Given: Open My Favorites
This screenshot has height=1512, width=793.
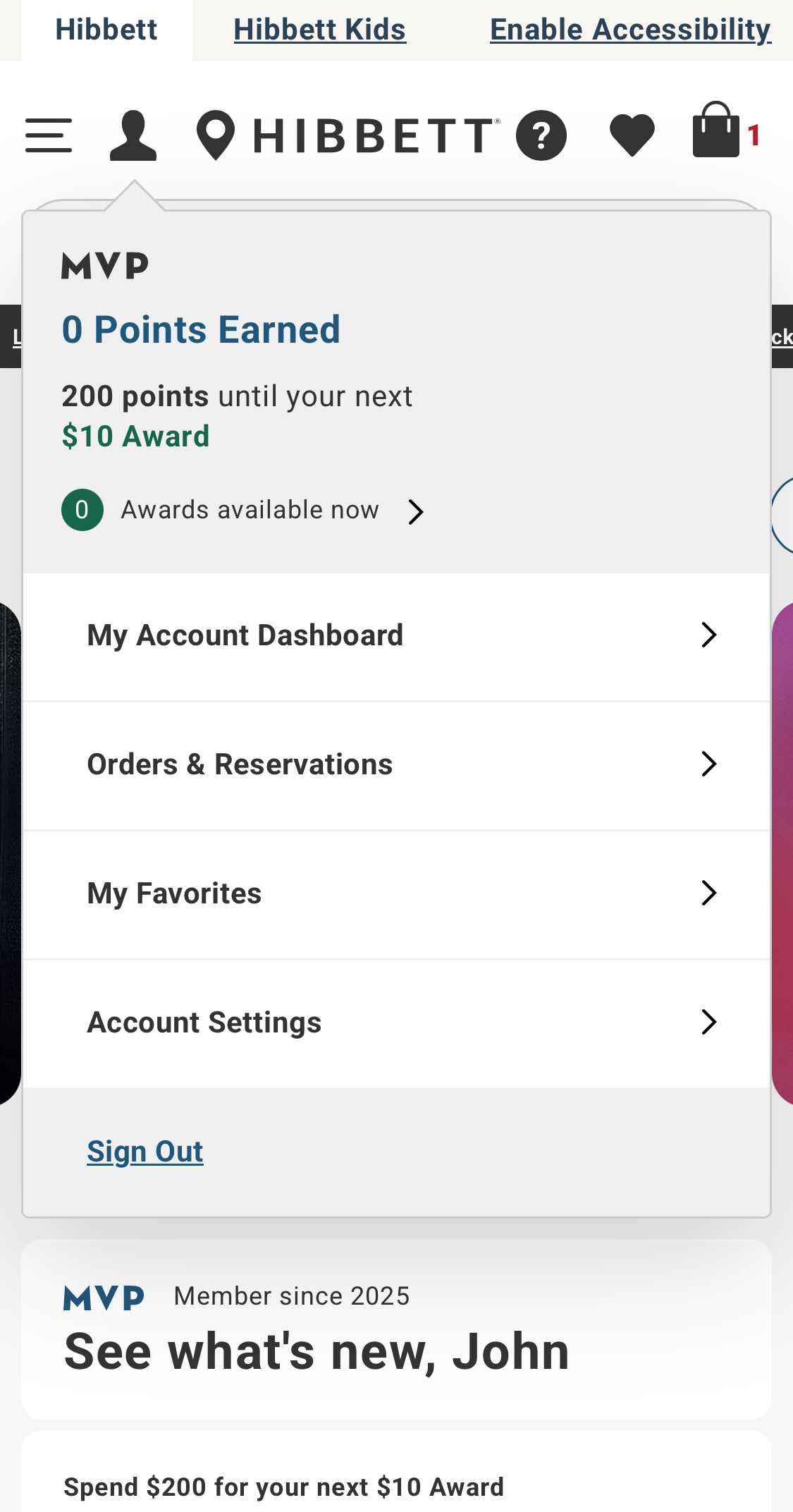Looking at the screenshot, I should (397, 893).
